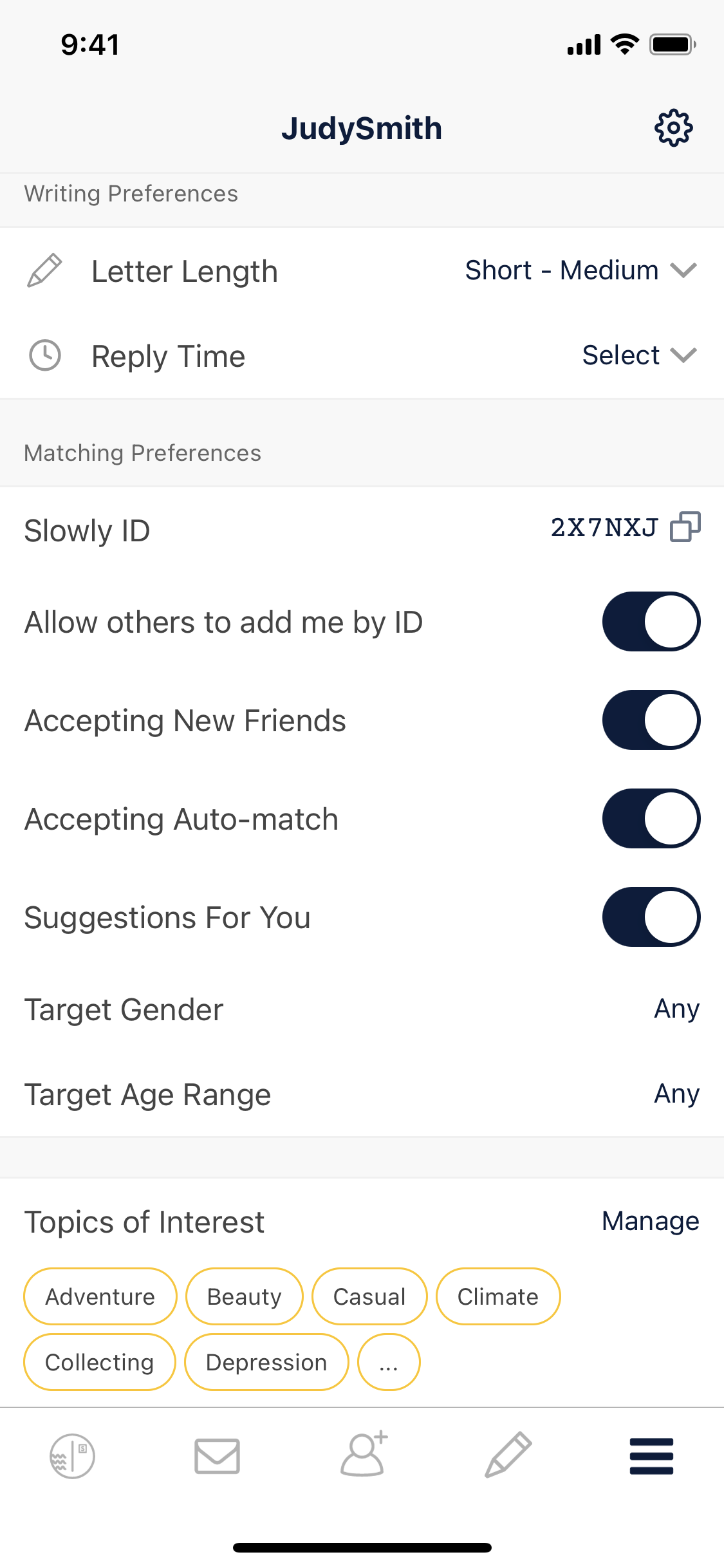Turn off Accepting Auto-match
The width and height of the screenshot is (724, 1568).
651,819
